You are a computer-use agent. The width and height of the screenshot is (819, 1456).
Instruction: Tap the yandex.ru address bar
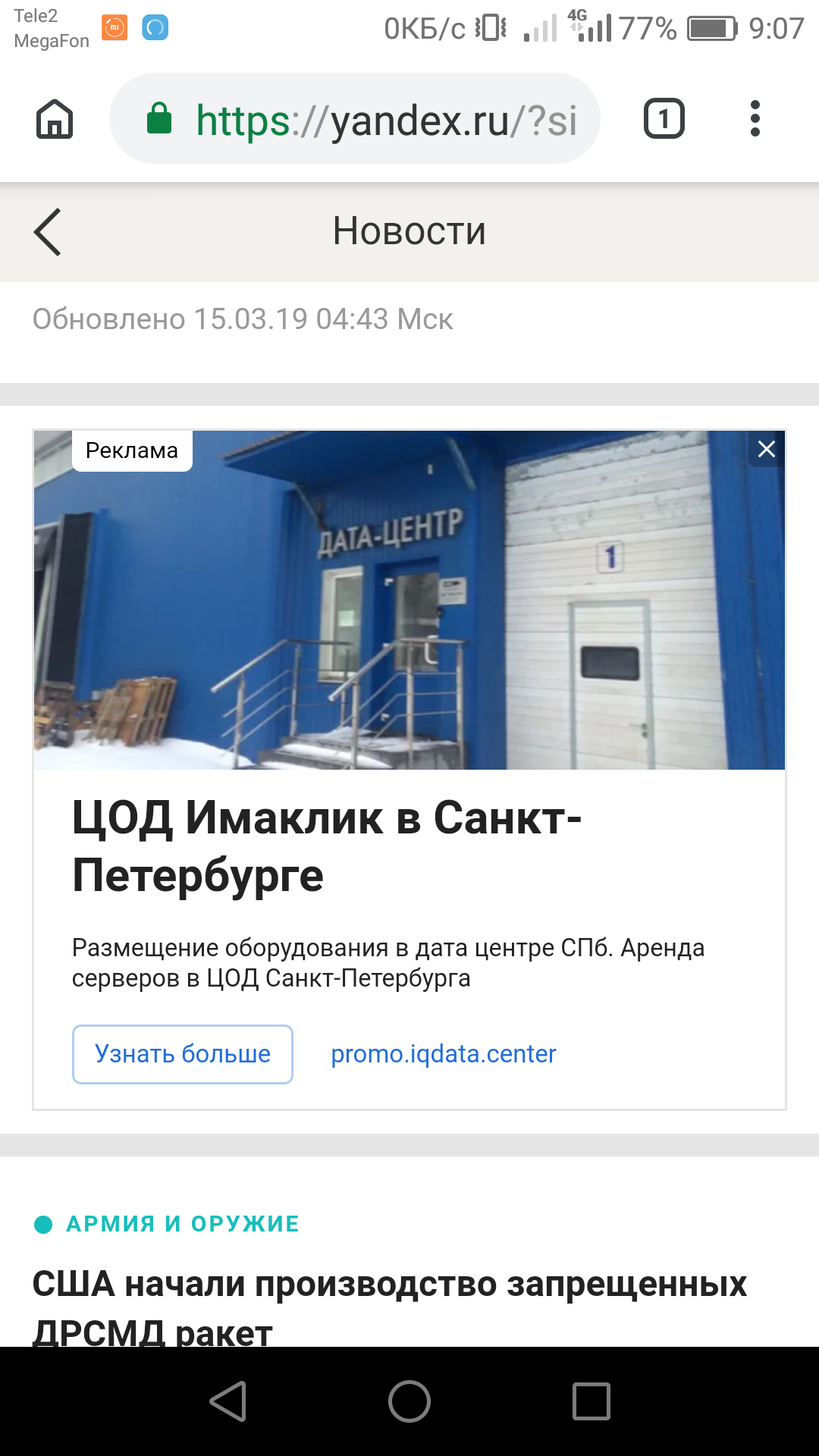click(x=355, y=119)
